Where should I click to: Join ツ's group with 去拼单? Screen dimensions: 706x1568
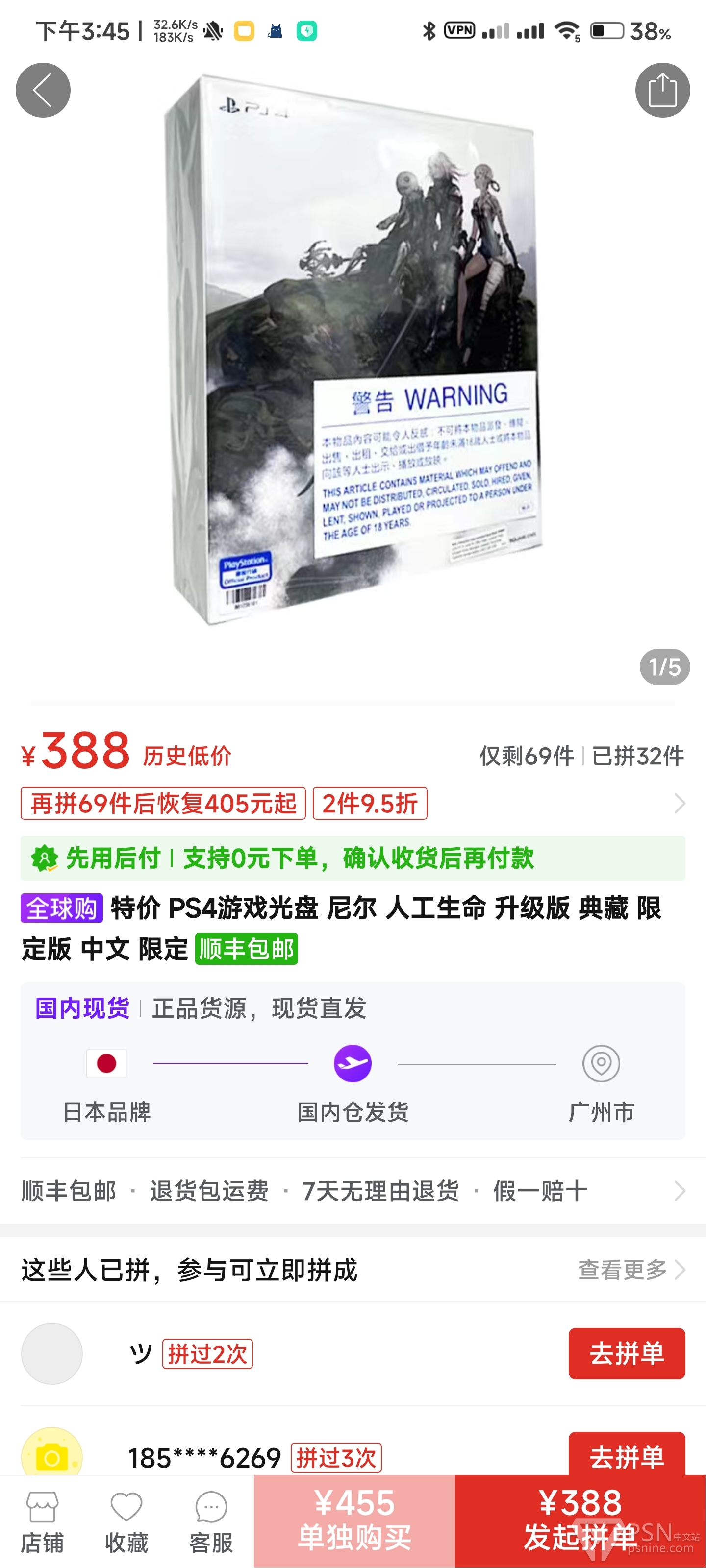click(627, 1354)
